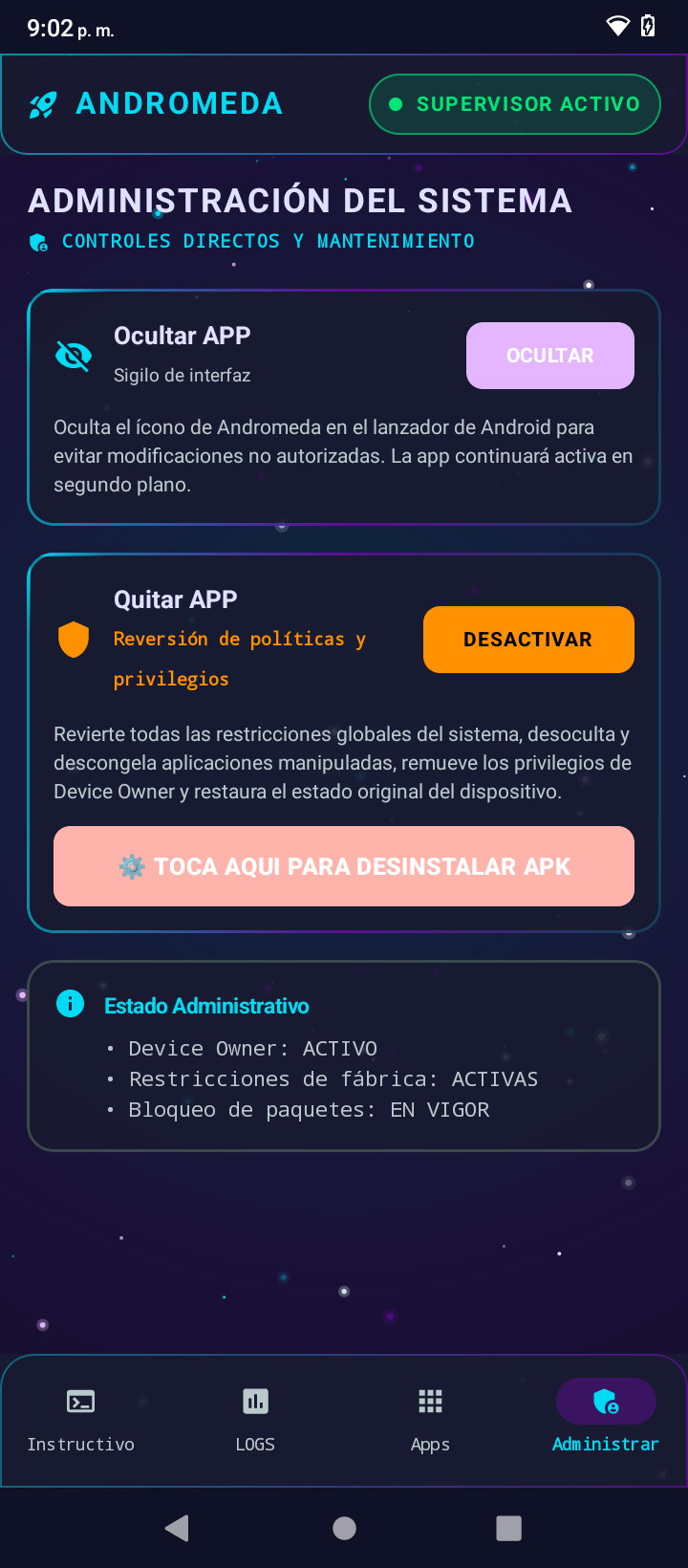Tap TOCA AQUI PARA DESINSTALAR APK
Screen dimensions: 688x1568
click(344, 866)
